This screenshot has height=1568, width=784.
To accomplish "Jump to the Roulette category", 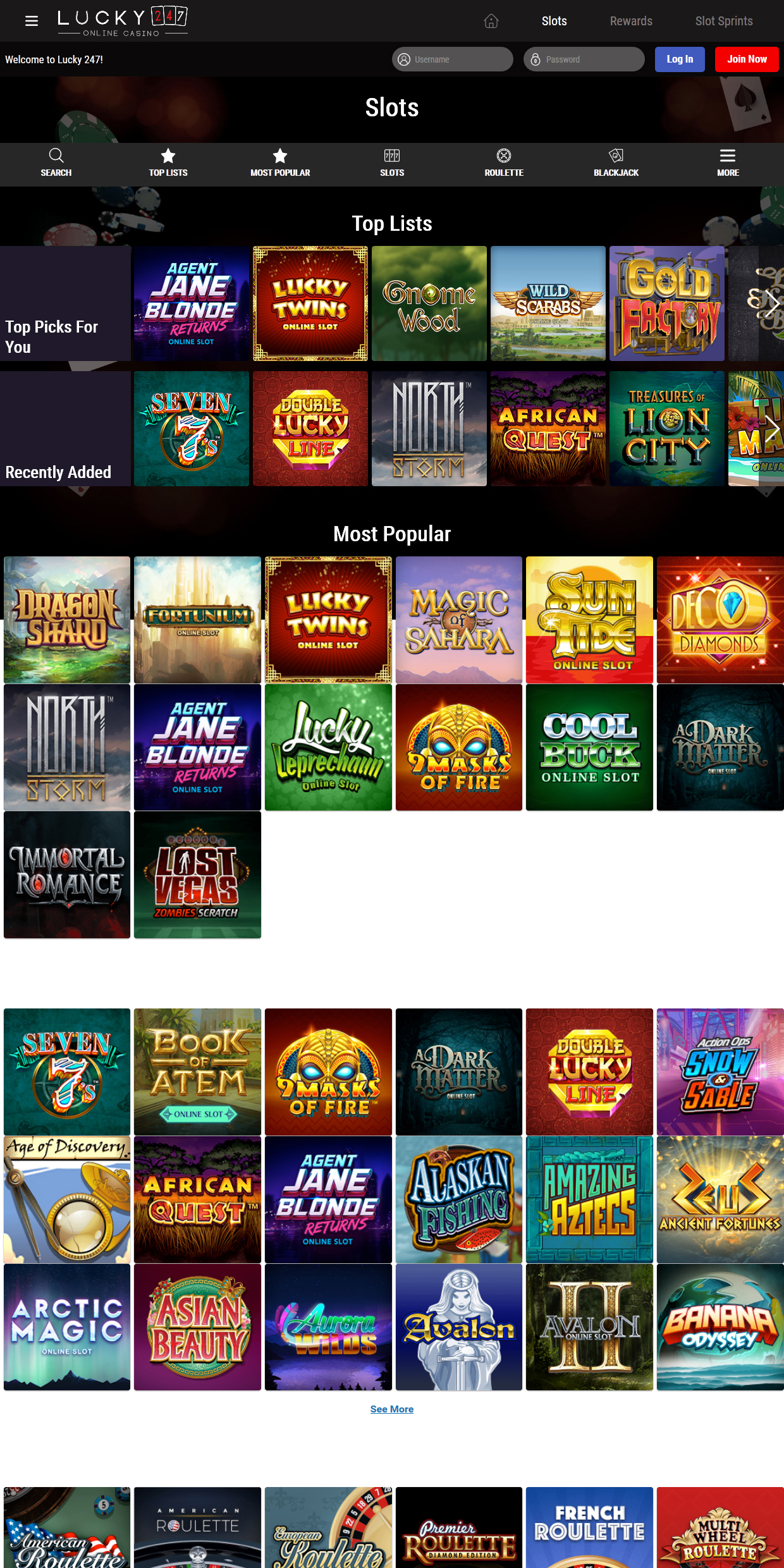I will [504, 162].
